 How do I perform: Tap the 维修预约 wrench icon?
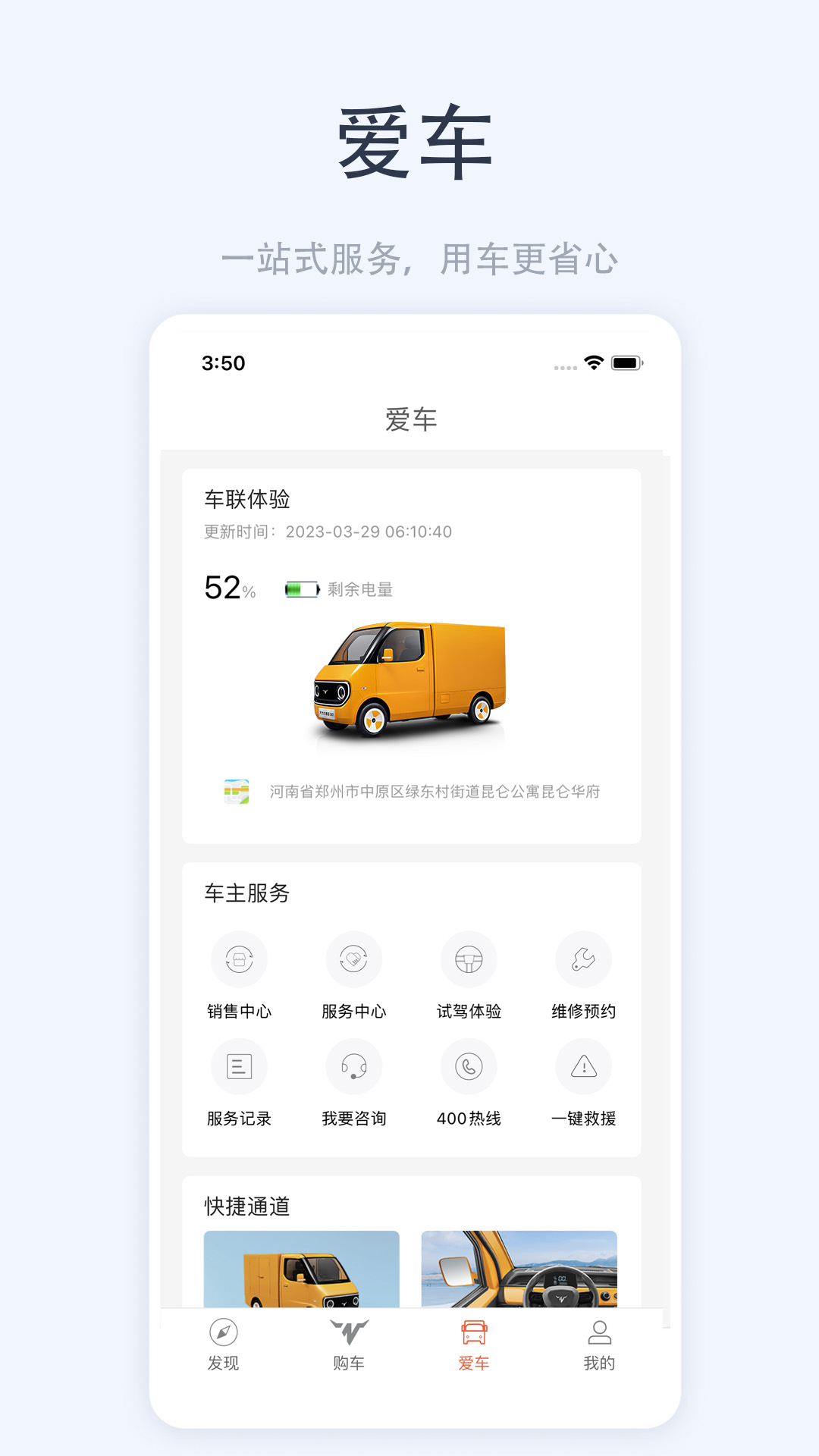583,959
